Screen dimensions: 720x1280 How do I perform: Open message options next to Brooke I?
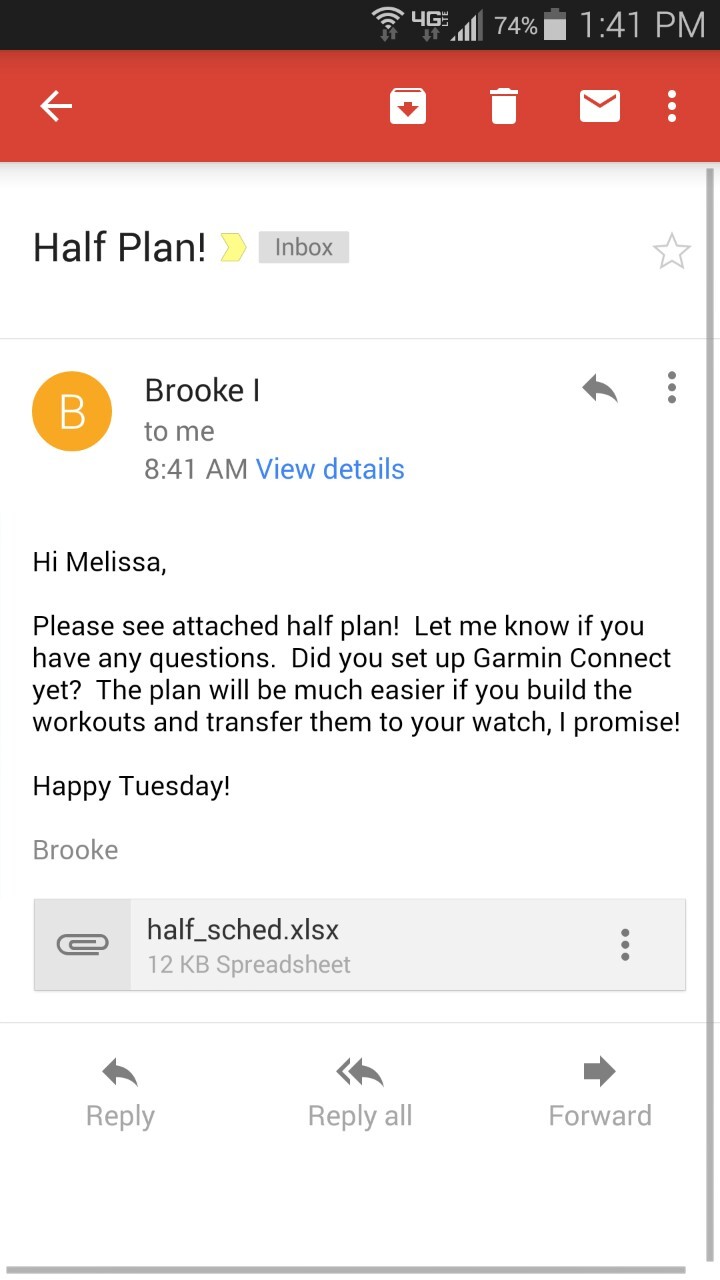pyautogui.click(x=672, y=388)
